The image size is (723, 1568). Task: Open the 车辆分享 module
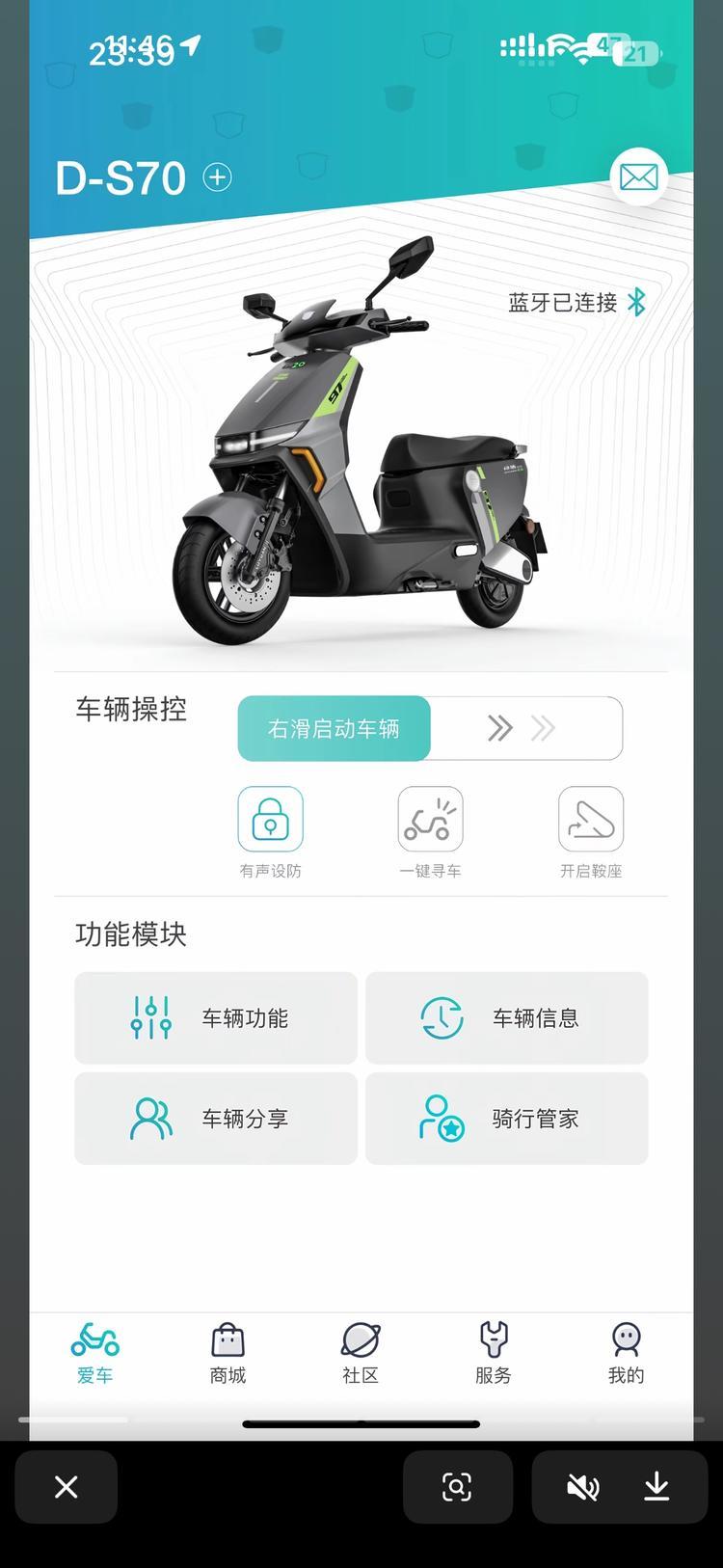216,1119
